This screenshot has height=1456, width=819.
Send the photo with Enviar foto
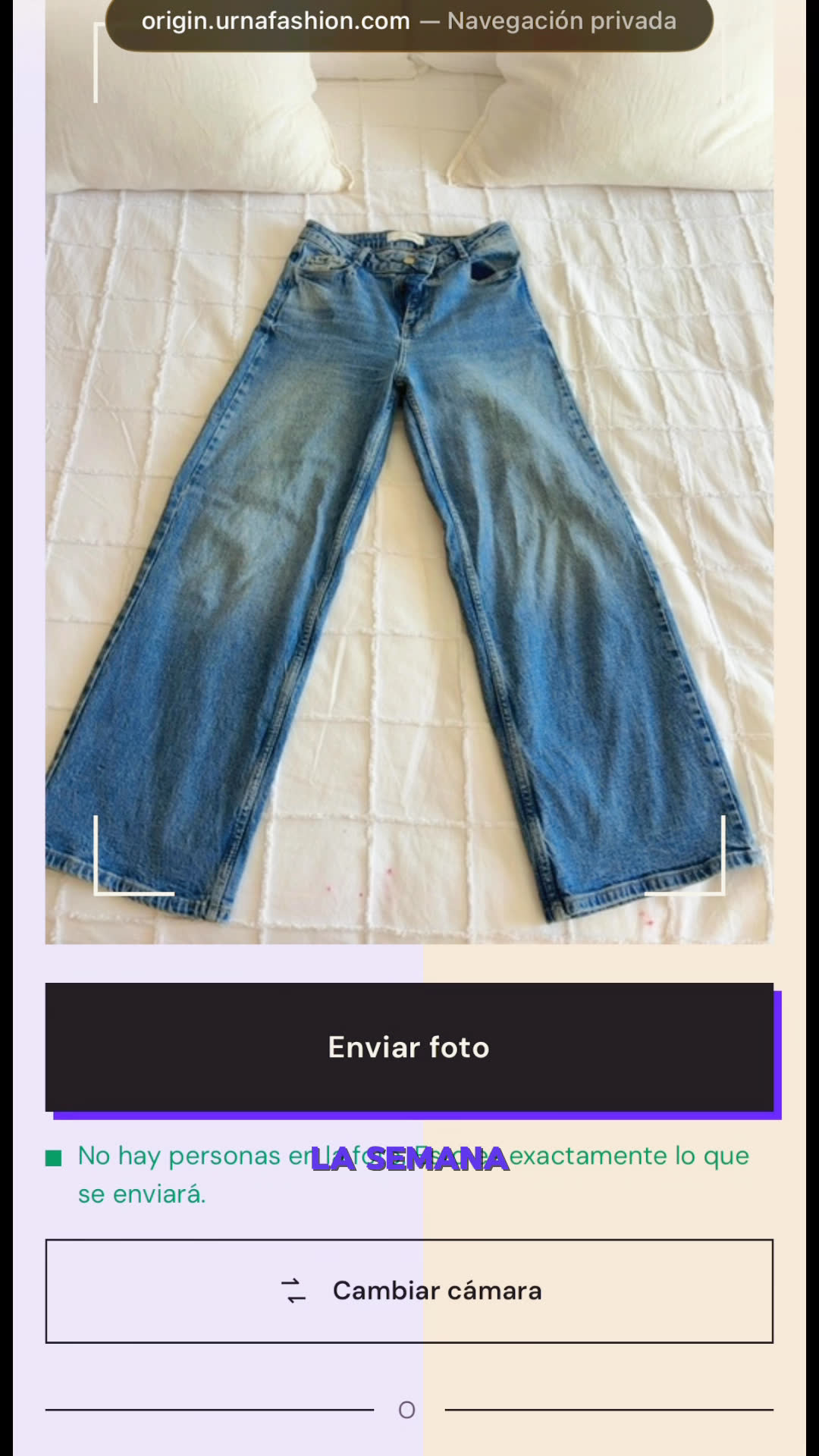(x=409, y=1047)
